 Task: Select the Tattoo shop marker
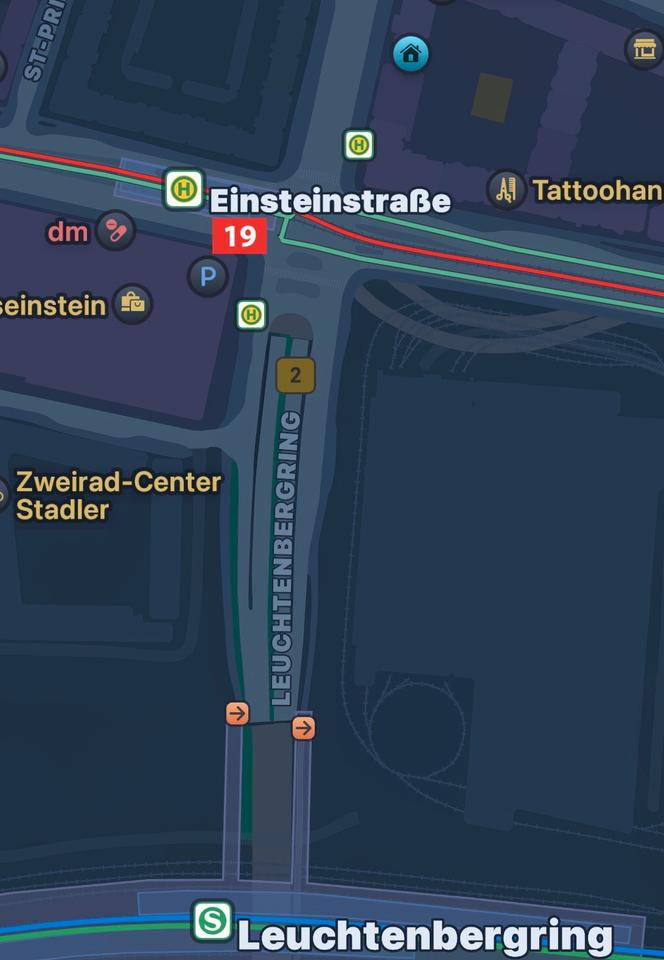[506, 189]
